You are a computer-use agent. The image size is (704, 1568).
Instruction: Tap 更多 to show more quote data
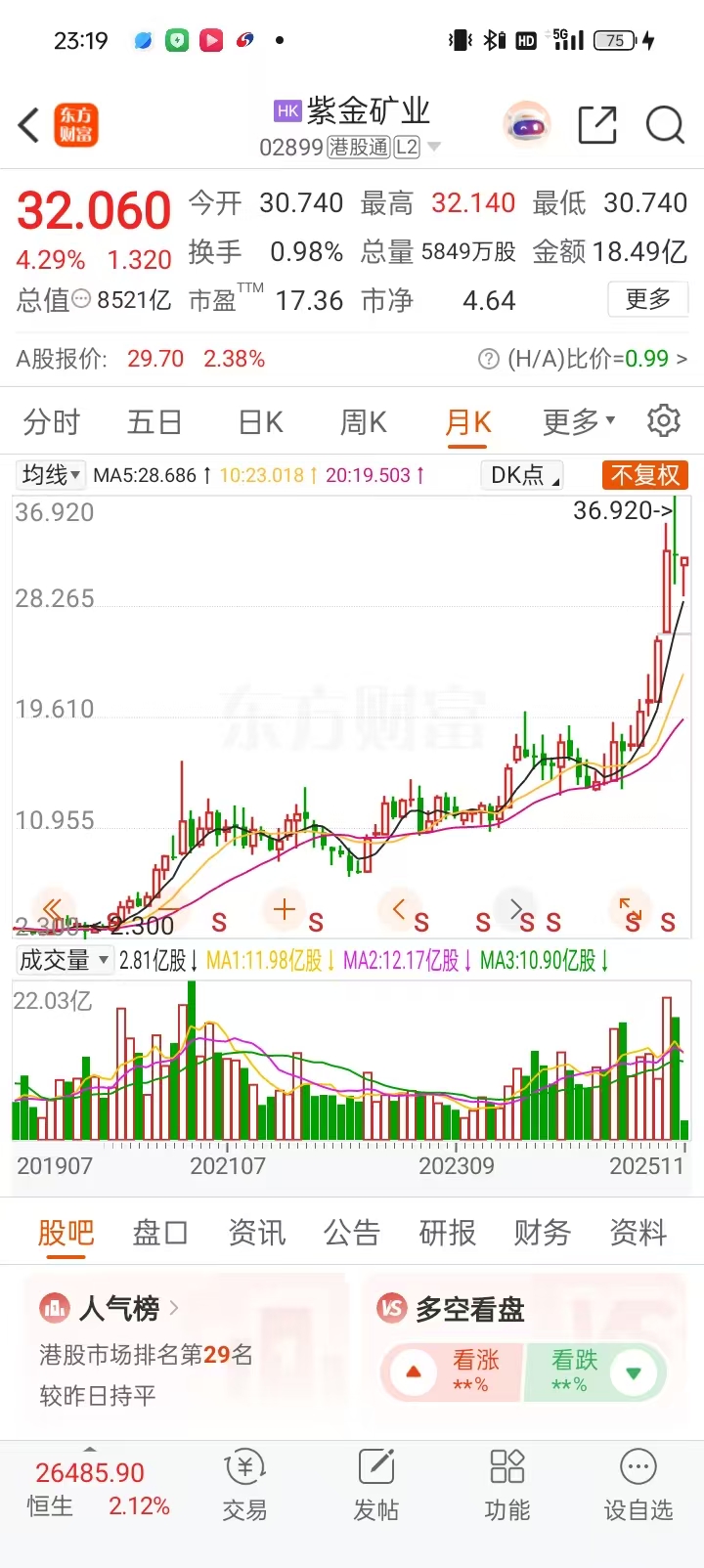click(x=647, y=299)
